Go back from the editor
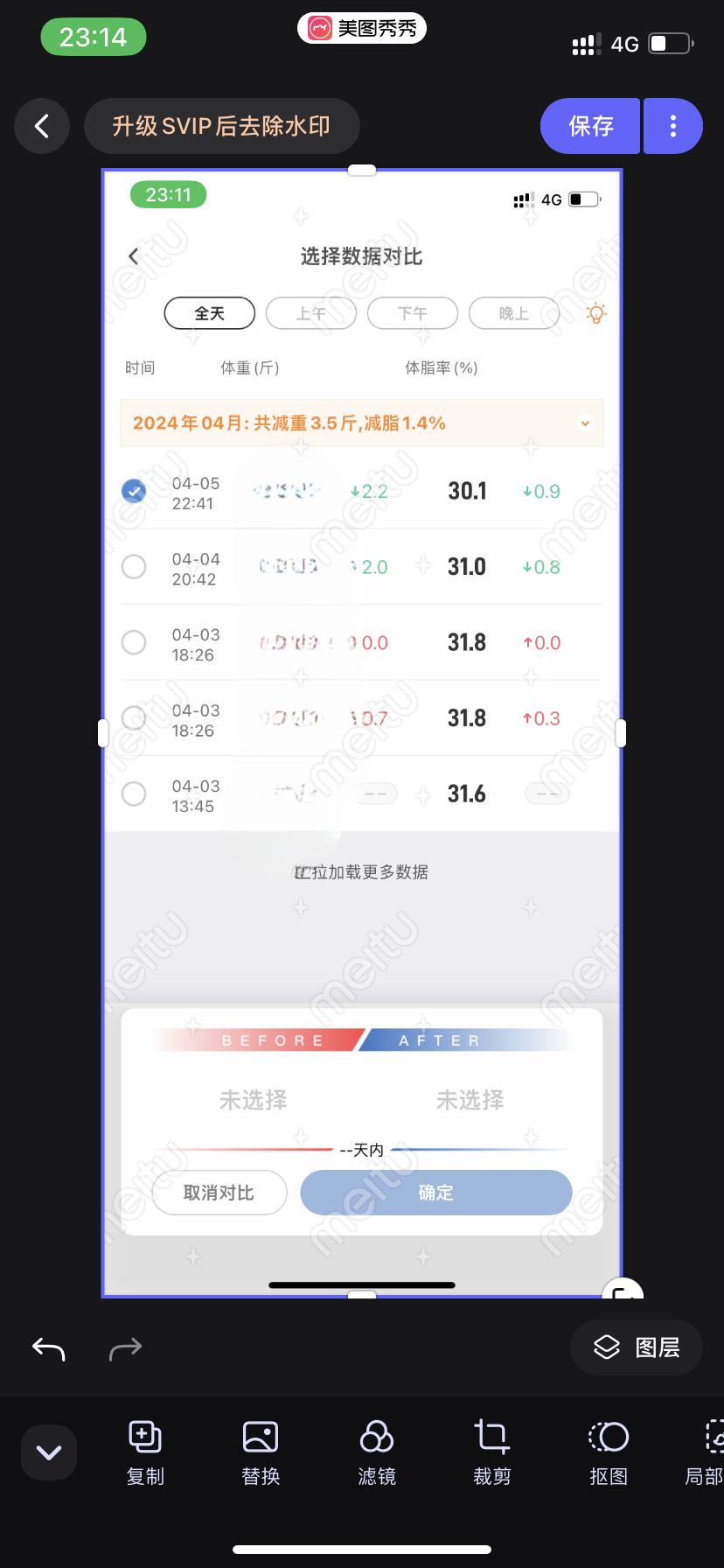This screenshot has width=724, height=1568. point(41,126)
